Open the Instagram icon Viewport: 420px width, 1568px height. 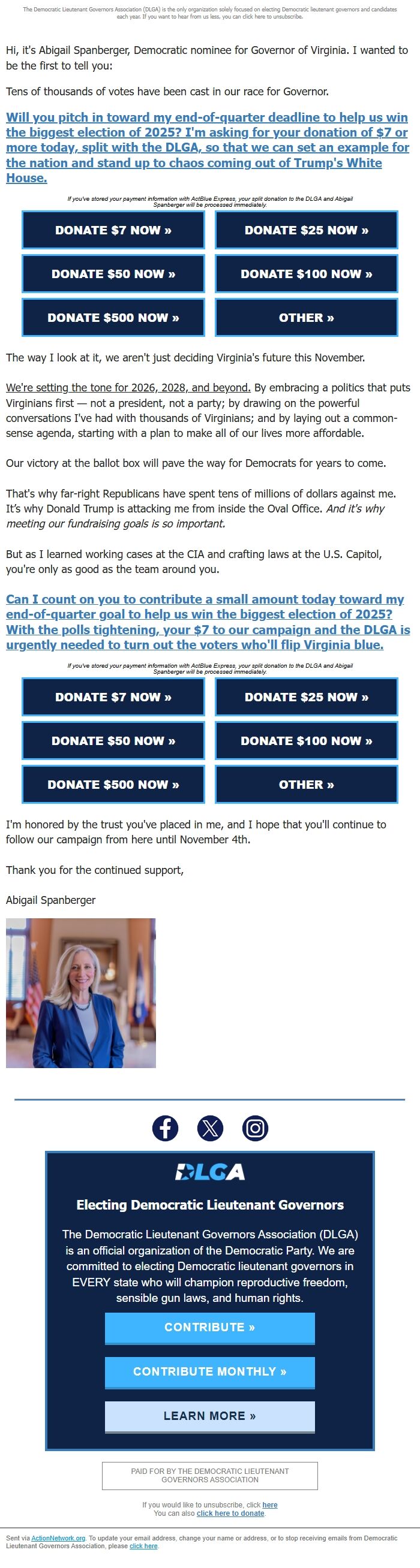pos(256,1128)
